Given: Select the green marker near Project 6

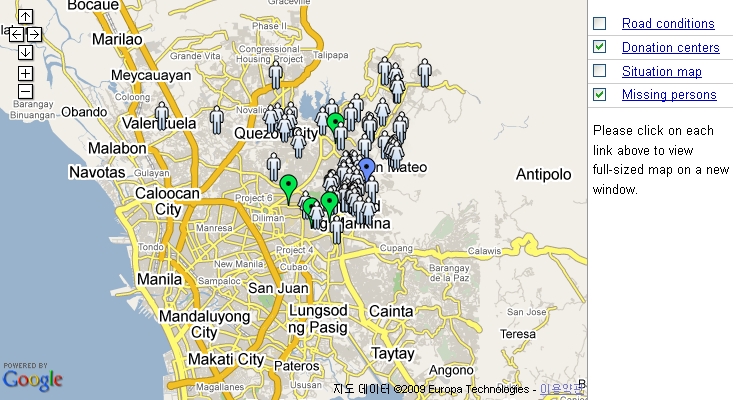Looking at the screenshot, I should (x=288, y=185).
